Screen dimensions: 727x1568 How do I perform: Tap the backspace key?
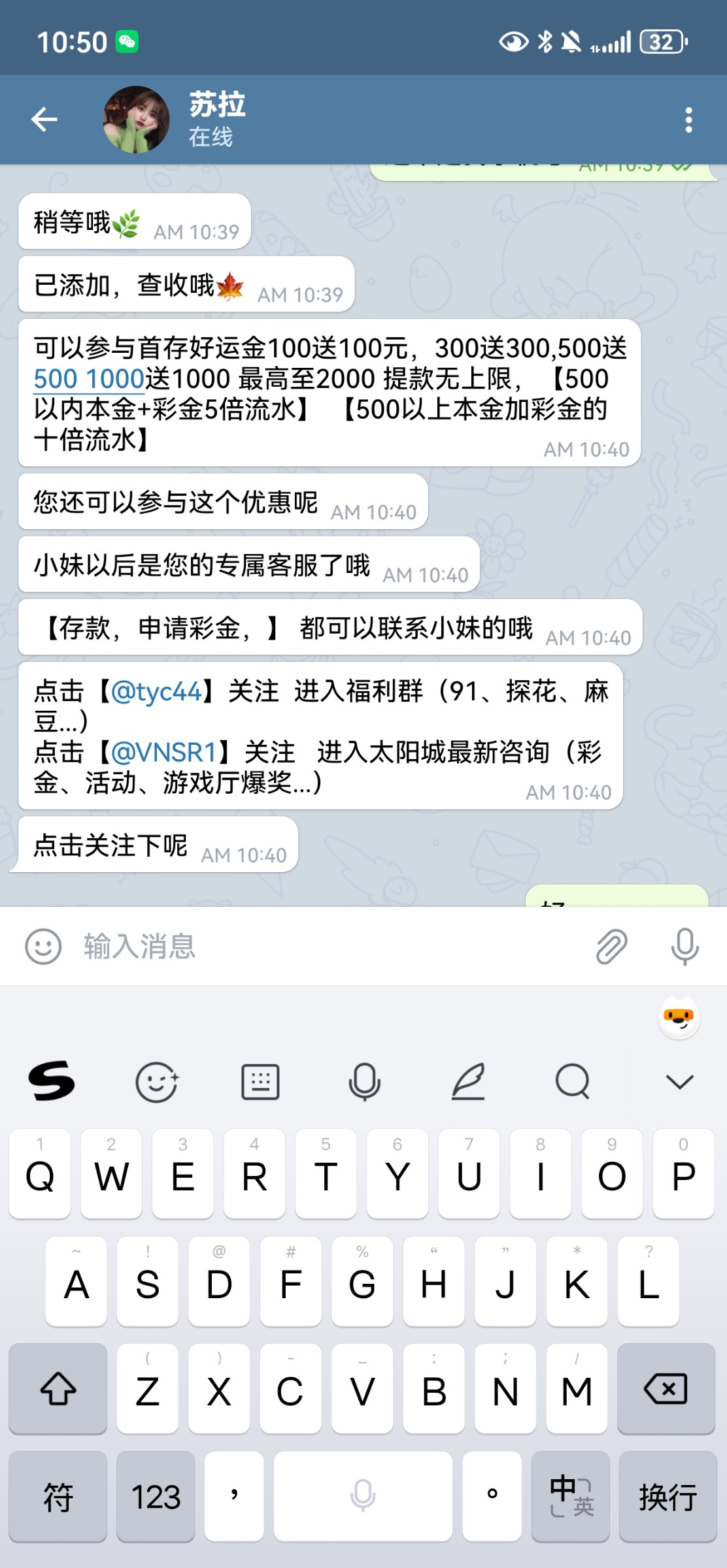point(666,1388)
